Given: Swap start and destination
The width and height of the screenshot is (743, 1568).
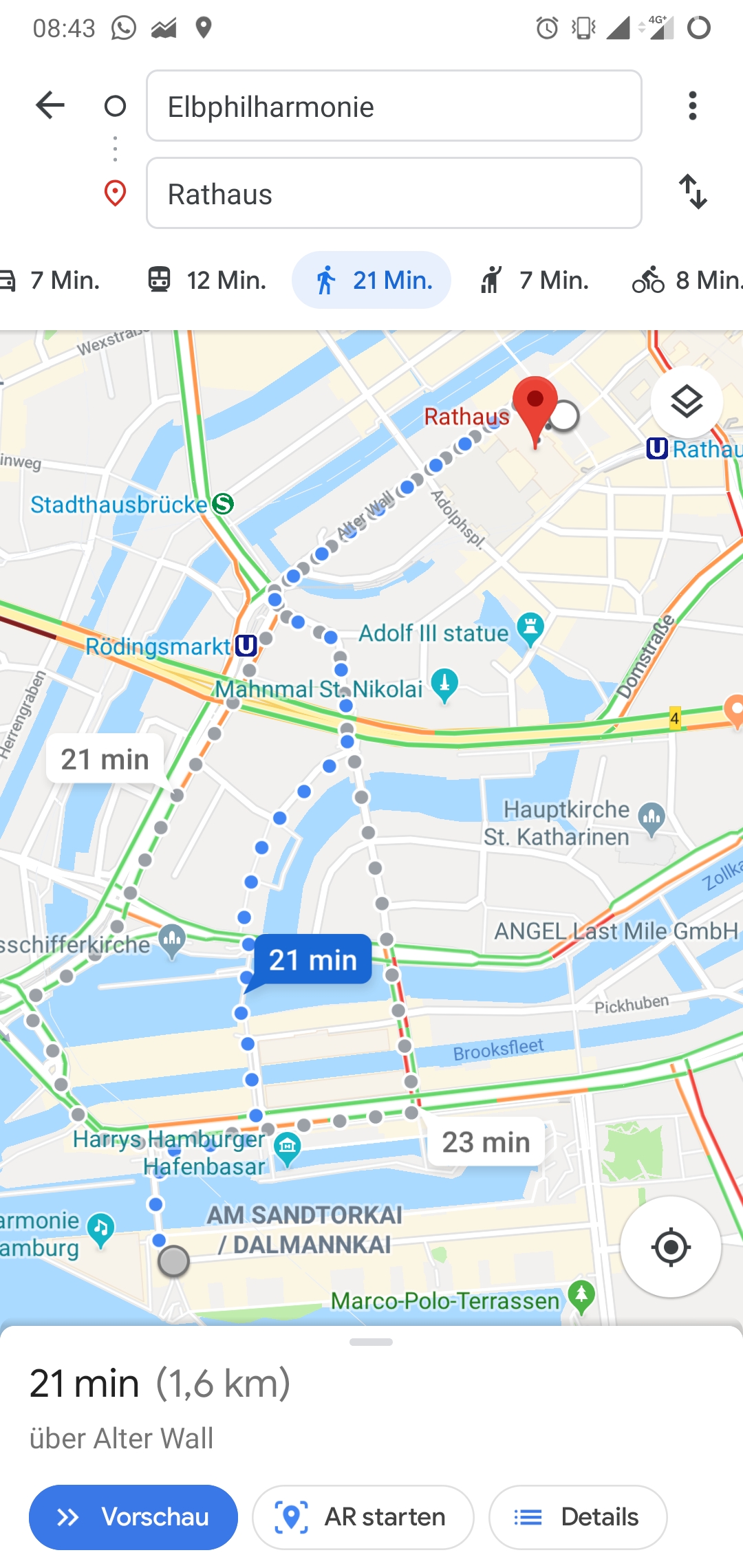Looking at the screenshot, I should [x=692, y=192].
